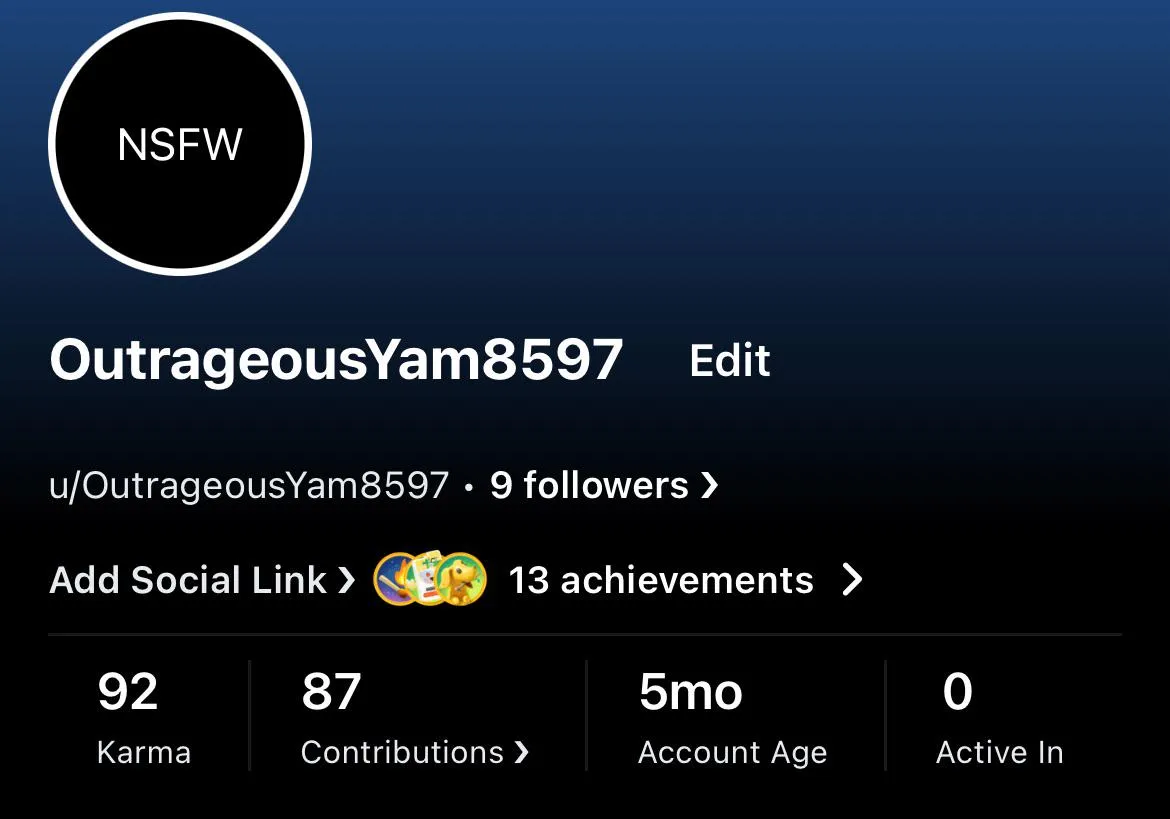
Task: Tap the Edit profile button
Action: 729,361
